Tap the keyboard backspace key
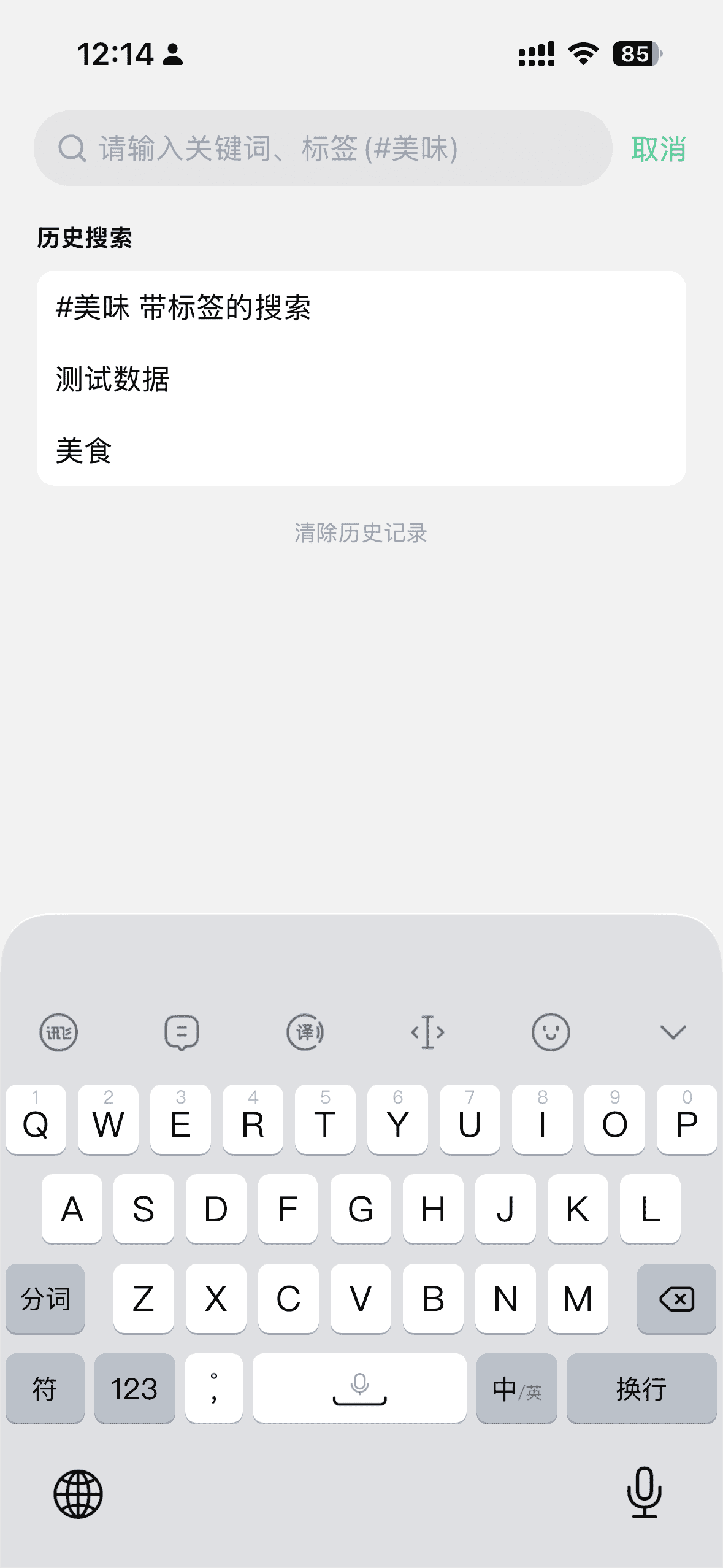 [x=676, y=1299]
